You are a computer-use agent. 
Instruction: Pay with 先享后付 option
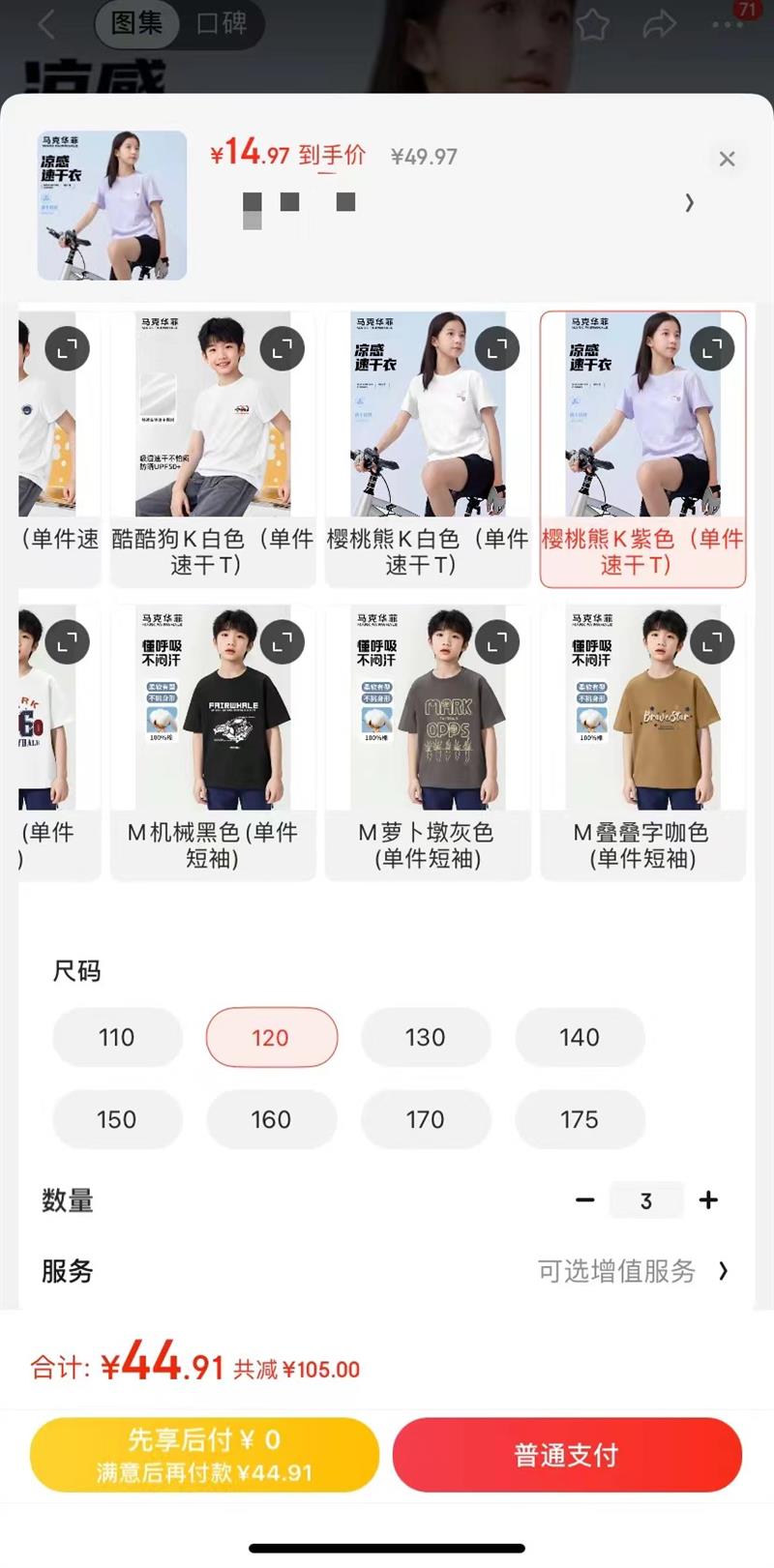pos(204,1455)
